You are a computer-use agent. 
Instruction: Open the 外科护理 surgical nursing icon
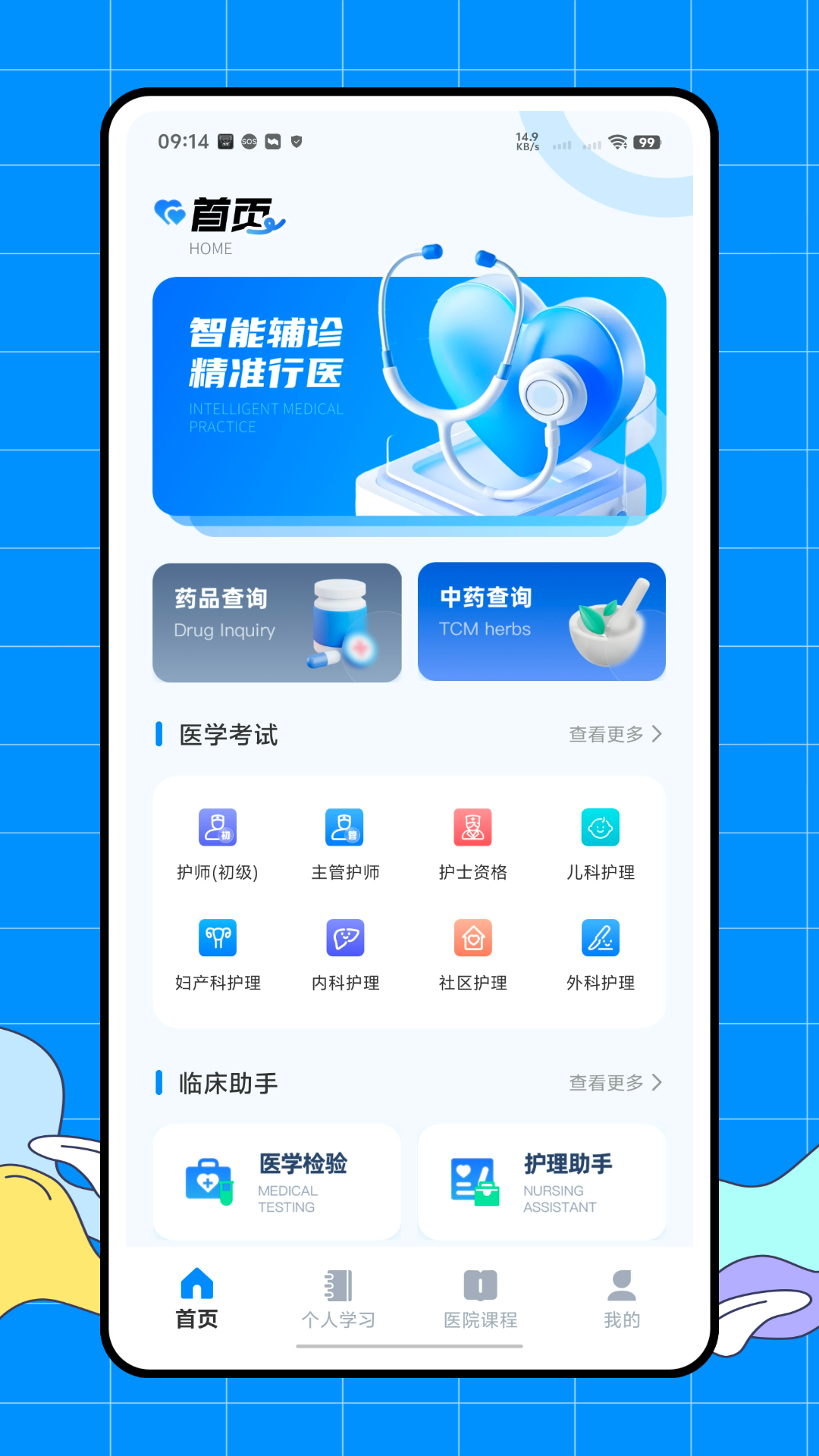coord(599,939)
